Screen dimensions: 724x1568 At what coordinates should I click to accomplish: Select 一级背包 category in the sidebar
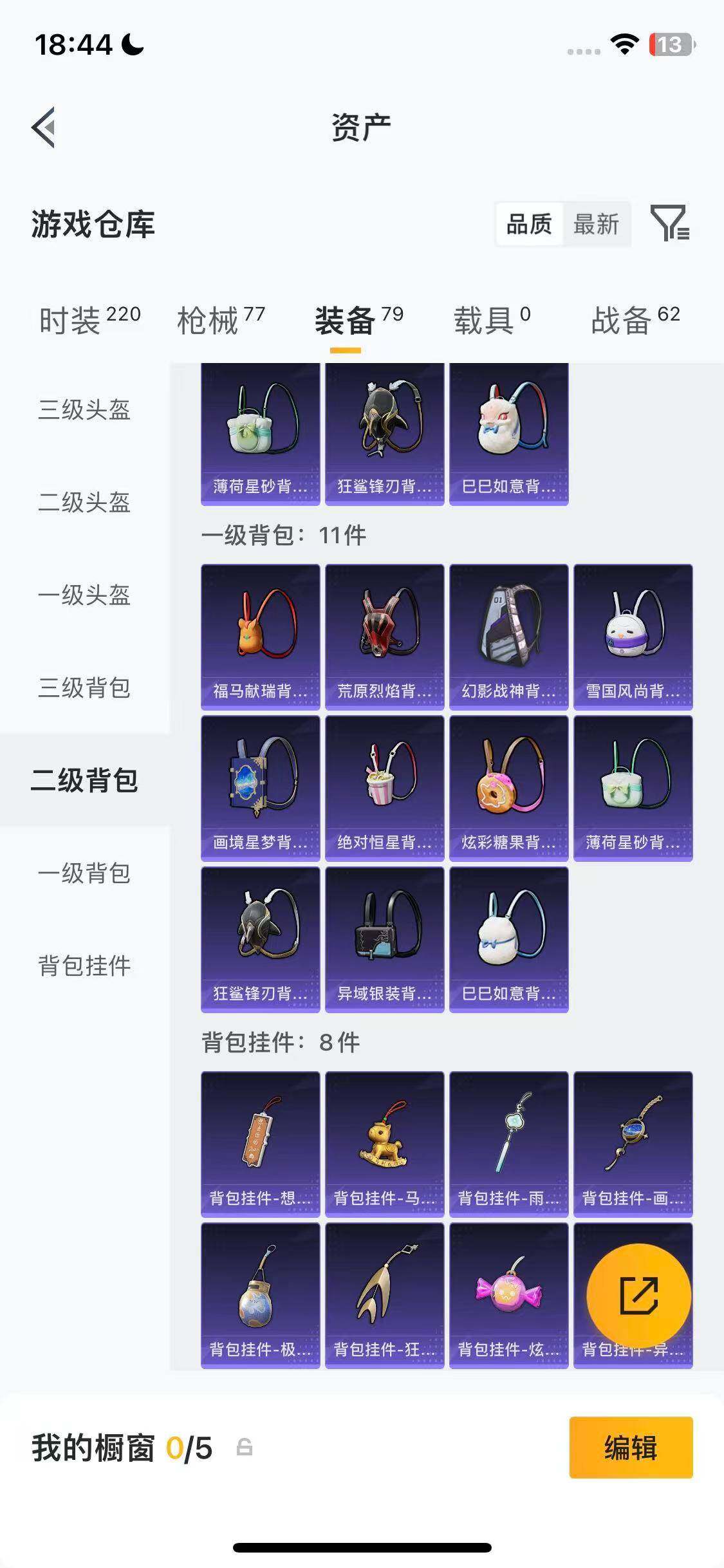(x=86, y=874)
